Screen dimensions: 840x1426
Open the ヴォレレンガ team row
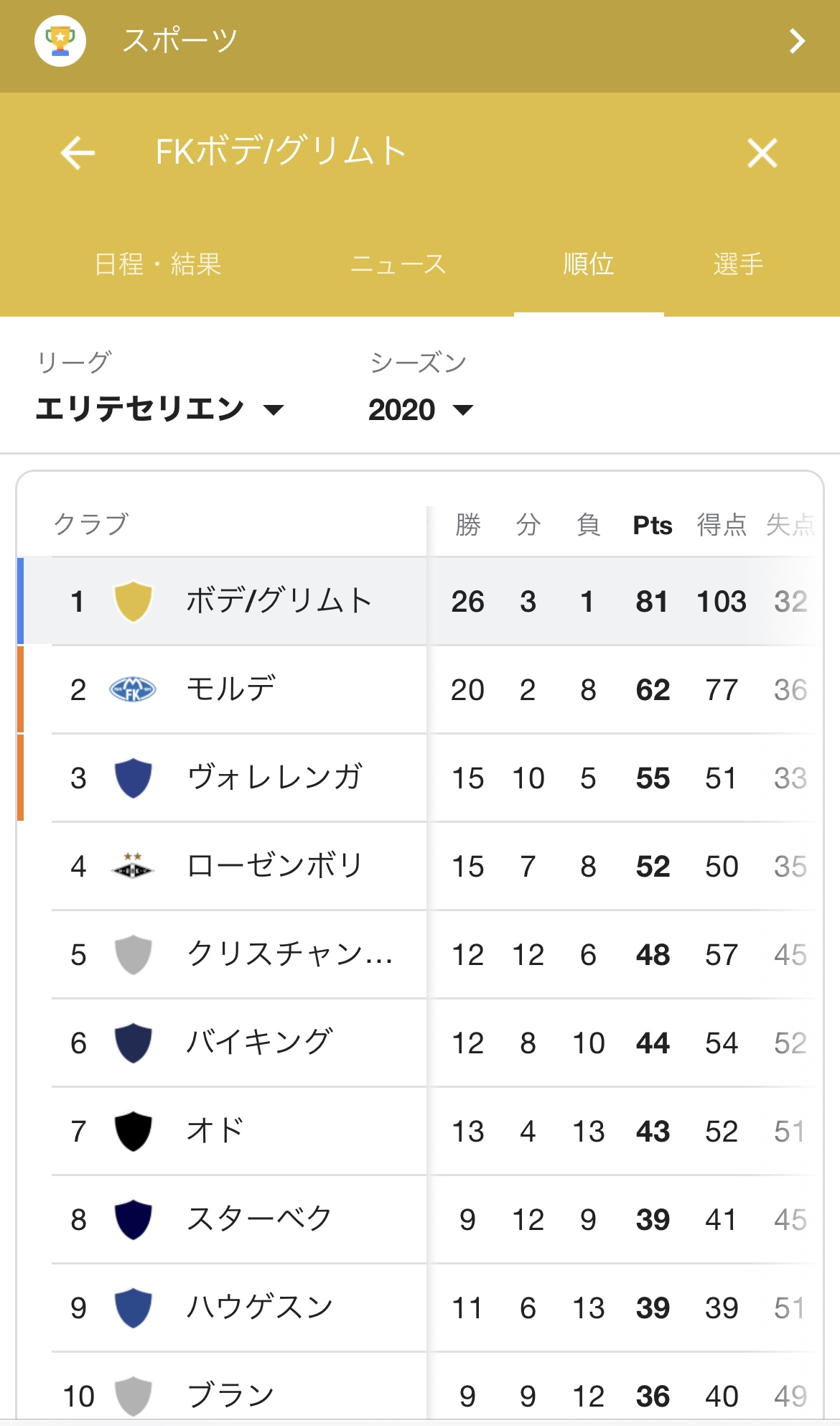(420, 778)
